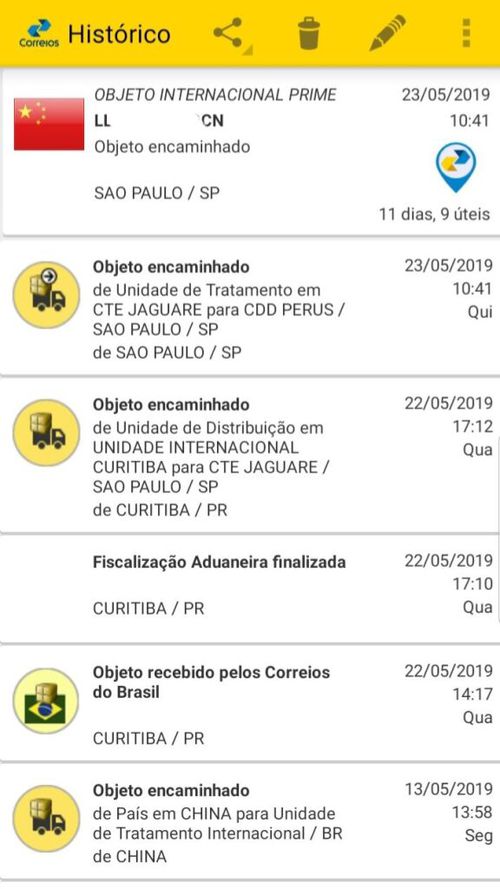Delete this tracked object via trash icon
Image resolution: width=500 pixels, height=889 pixels.
309,33
